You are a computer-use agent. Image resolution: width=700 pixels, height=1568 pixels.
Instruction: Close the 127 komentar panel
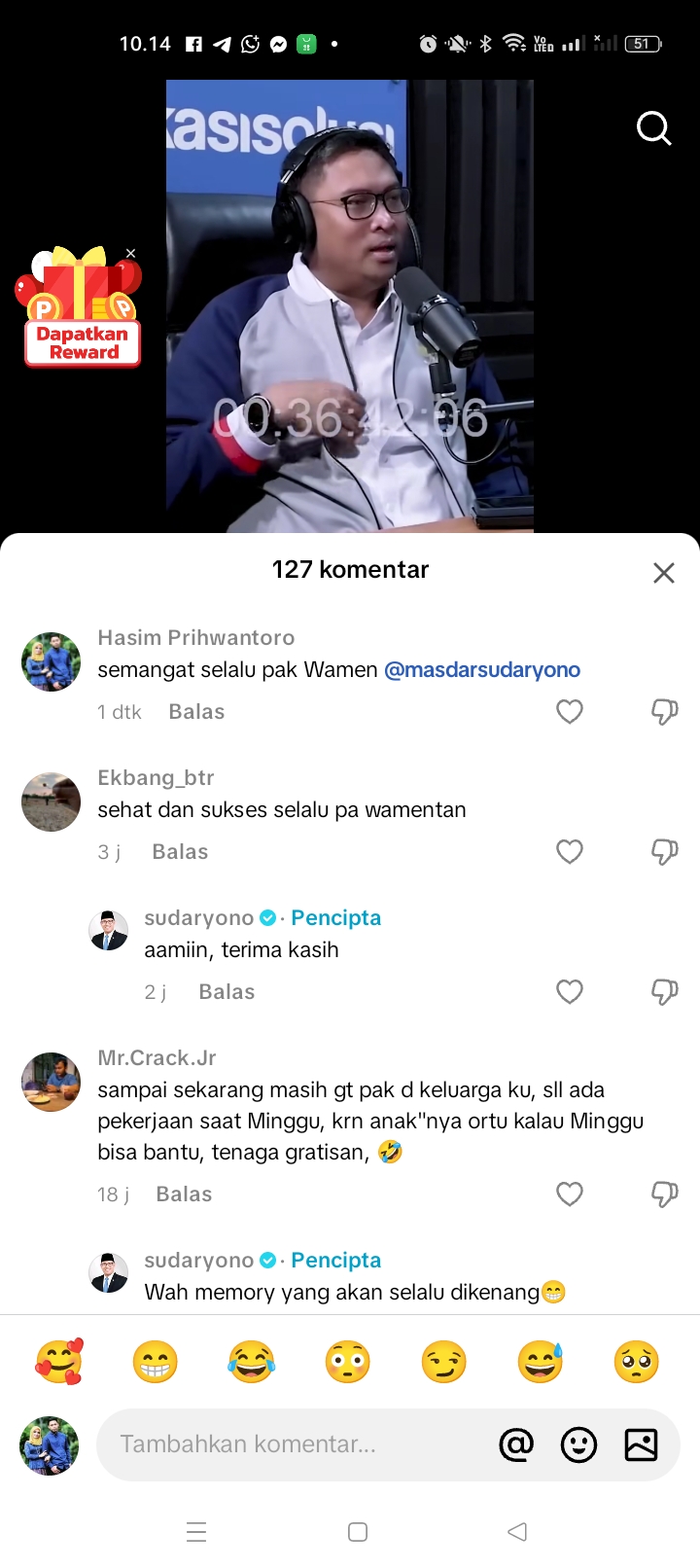click(664, 573)
